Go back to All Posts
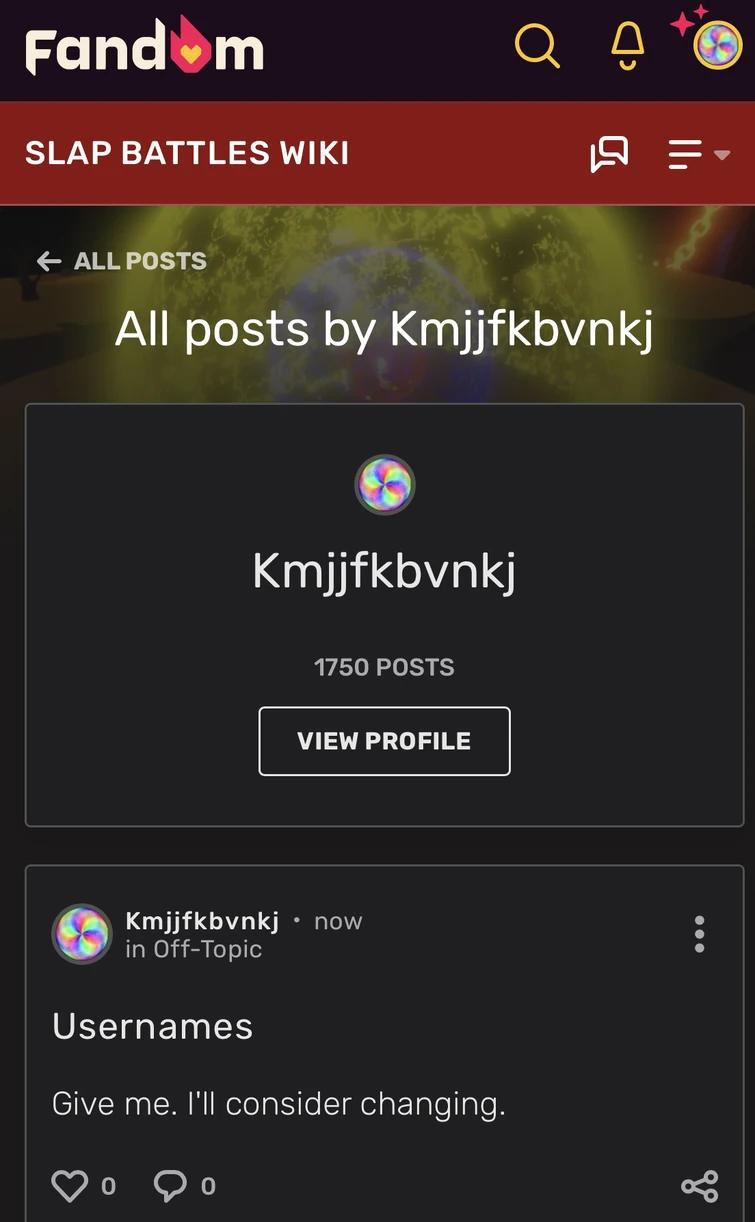 click(x=122, y=261)
